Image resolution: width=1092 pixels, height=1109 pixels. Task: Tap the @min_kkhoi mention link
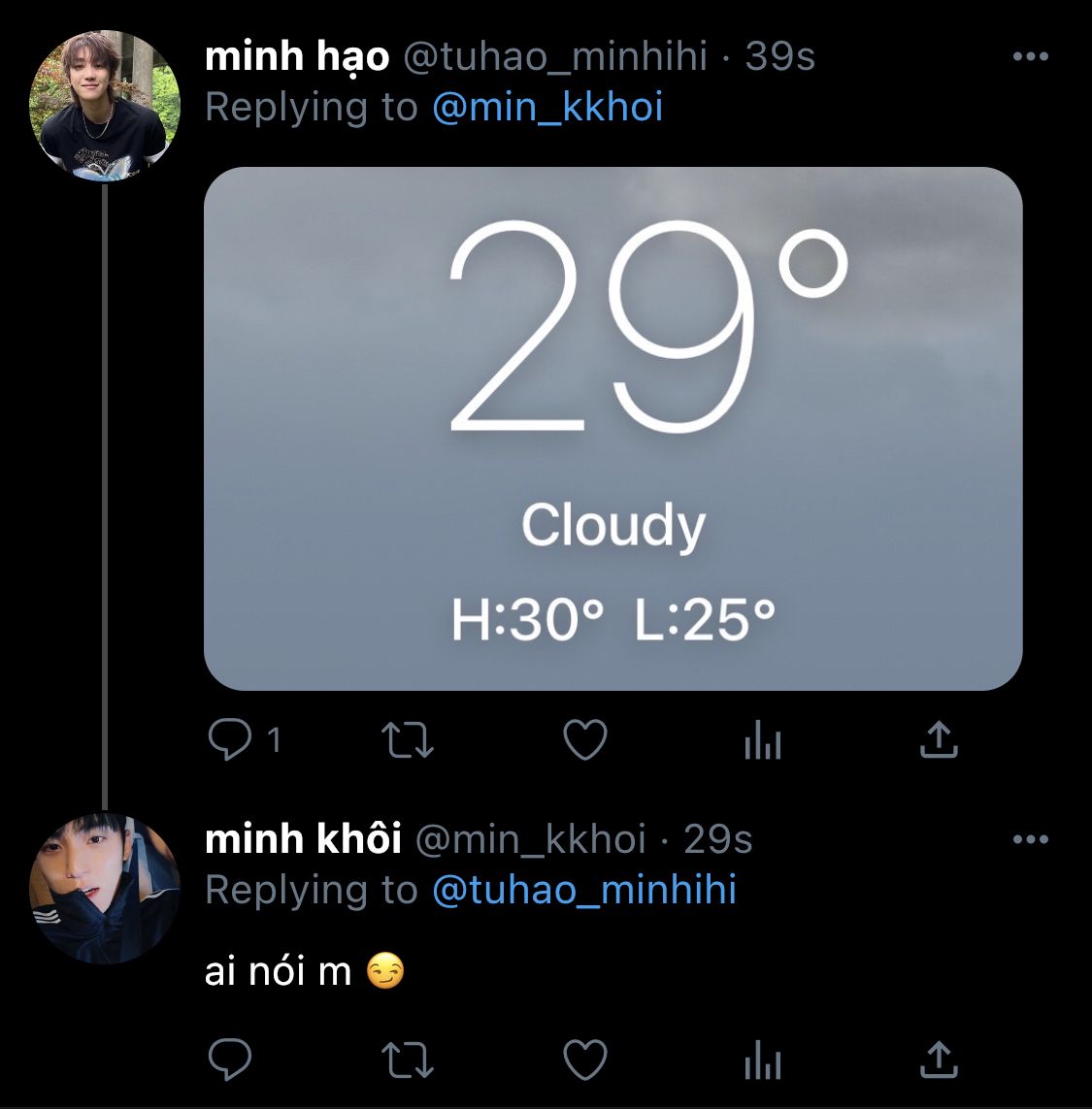click(x=547, y=108)
